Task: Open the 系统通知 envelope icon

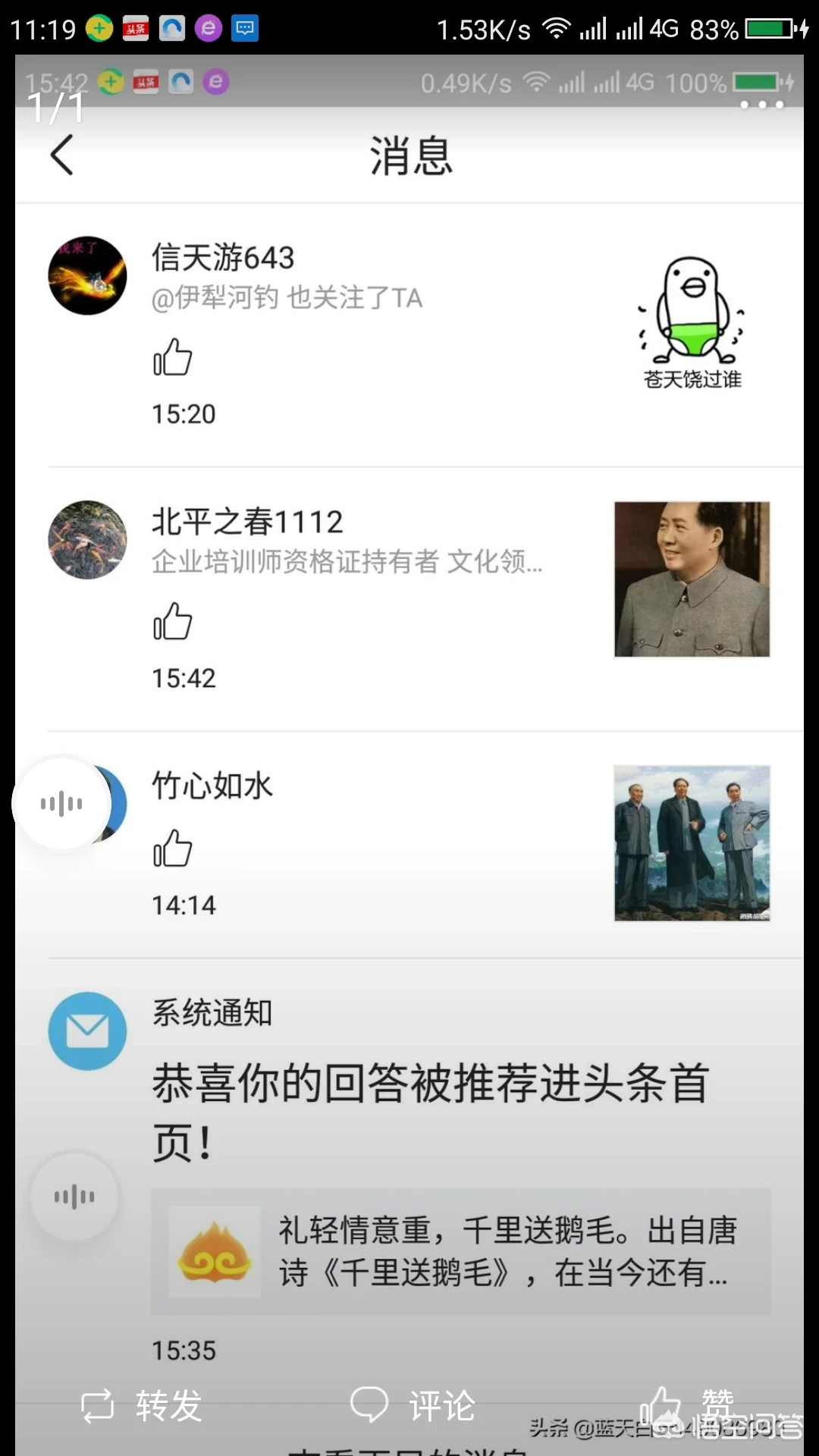Action: [x=86, y=1031]
